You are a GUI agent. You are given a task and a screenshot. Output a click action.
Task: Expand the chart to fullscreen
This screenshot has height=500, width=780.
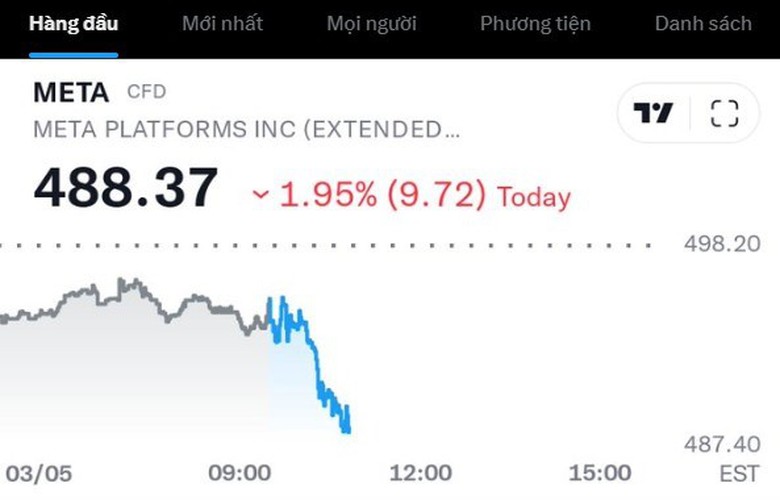tap(724, 113)
